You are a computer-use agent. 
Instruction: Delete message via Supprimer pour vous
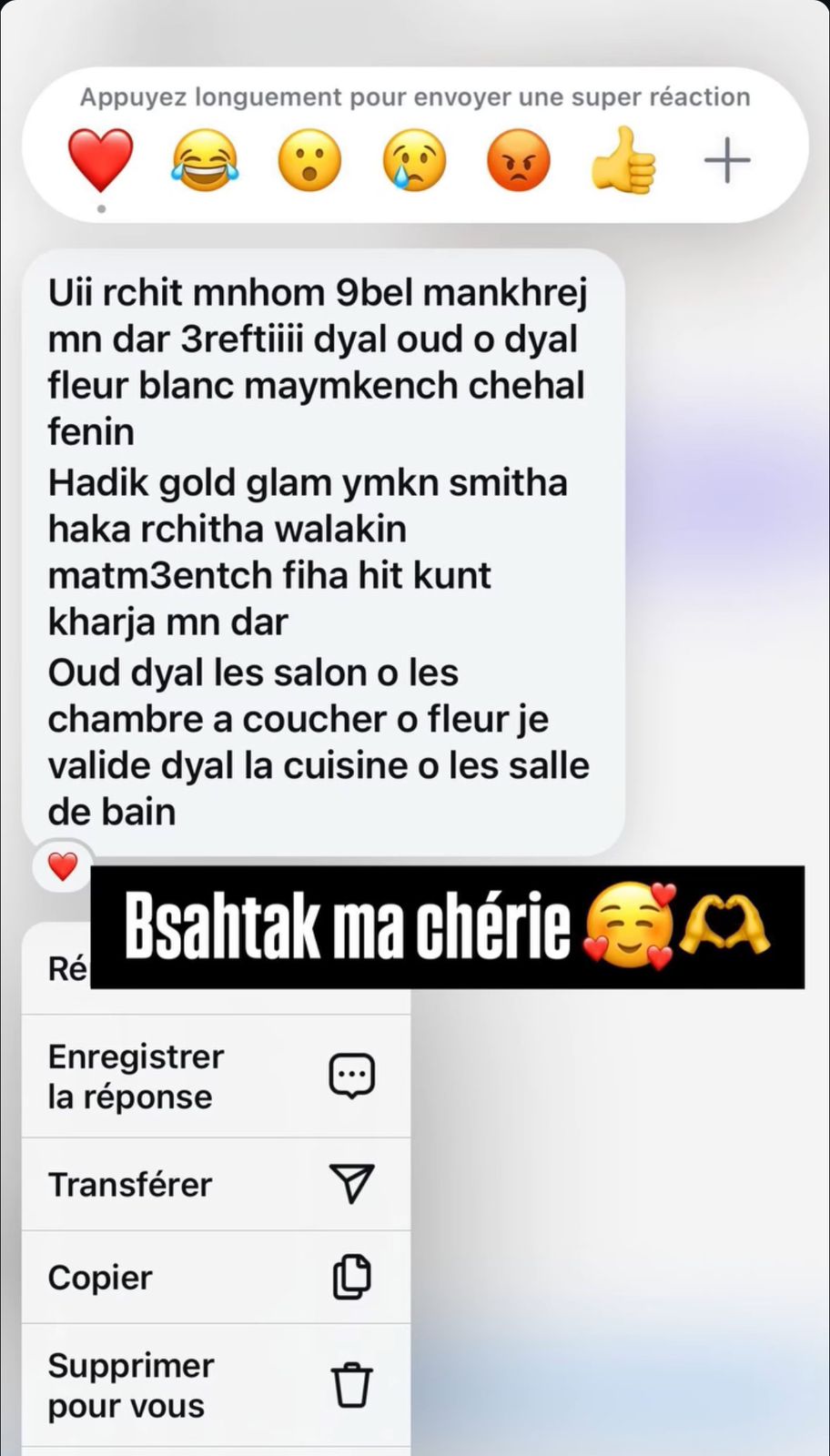(x=216, y=1385)
